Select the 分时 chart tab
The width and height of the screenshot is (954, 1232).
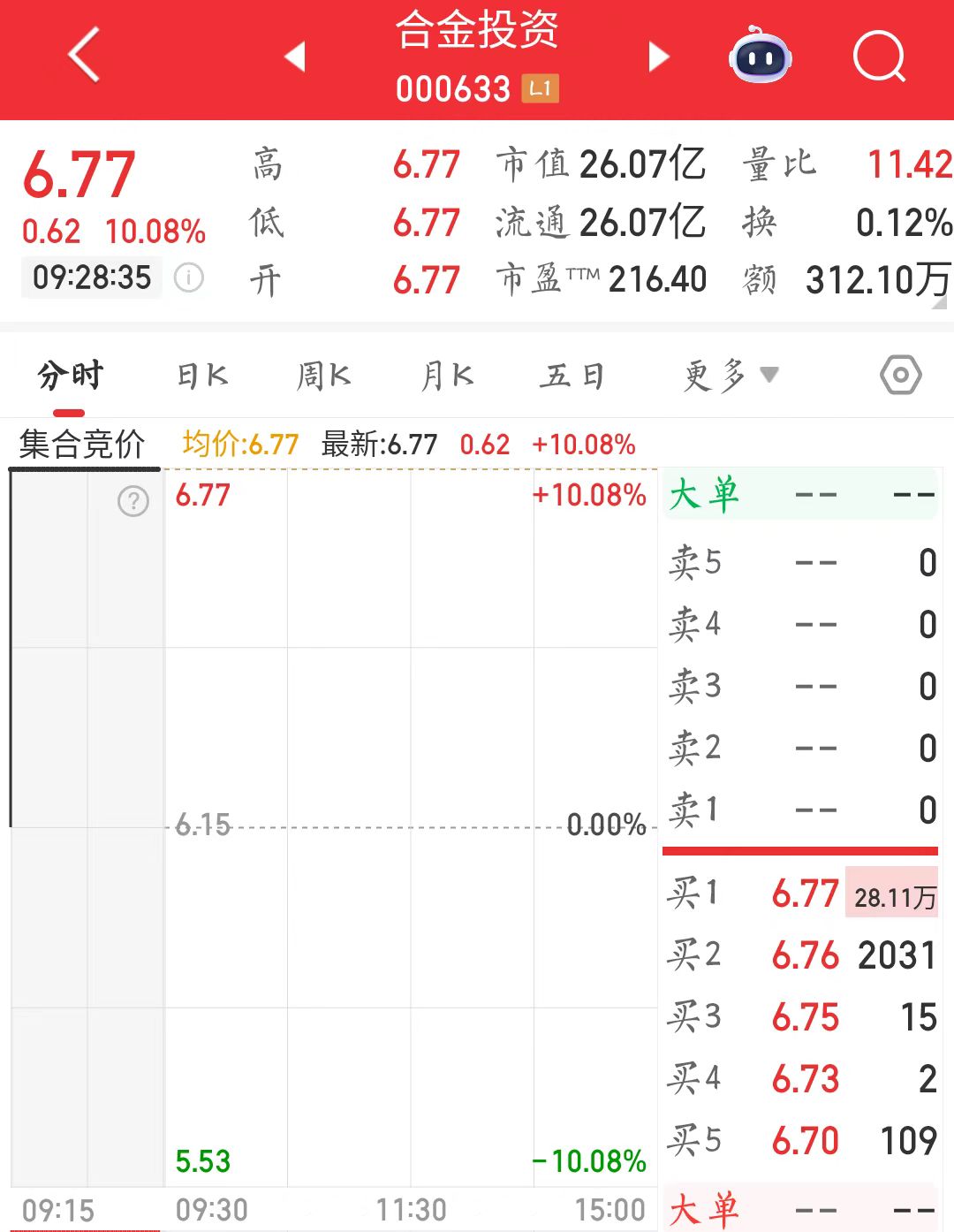(x=70, y=376)
